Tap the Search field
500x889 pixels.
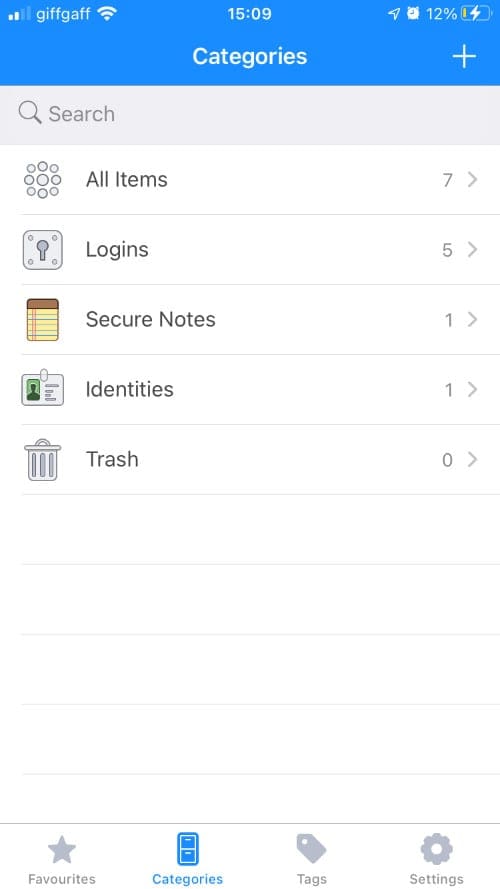coord(250,114)
